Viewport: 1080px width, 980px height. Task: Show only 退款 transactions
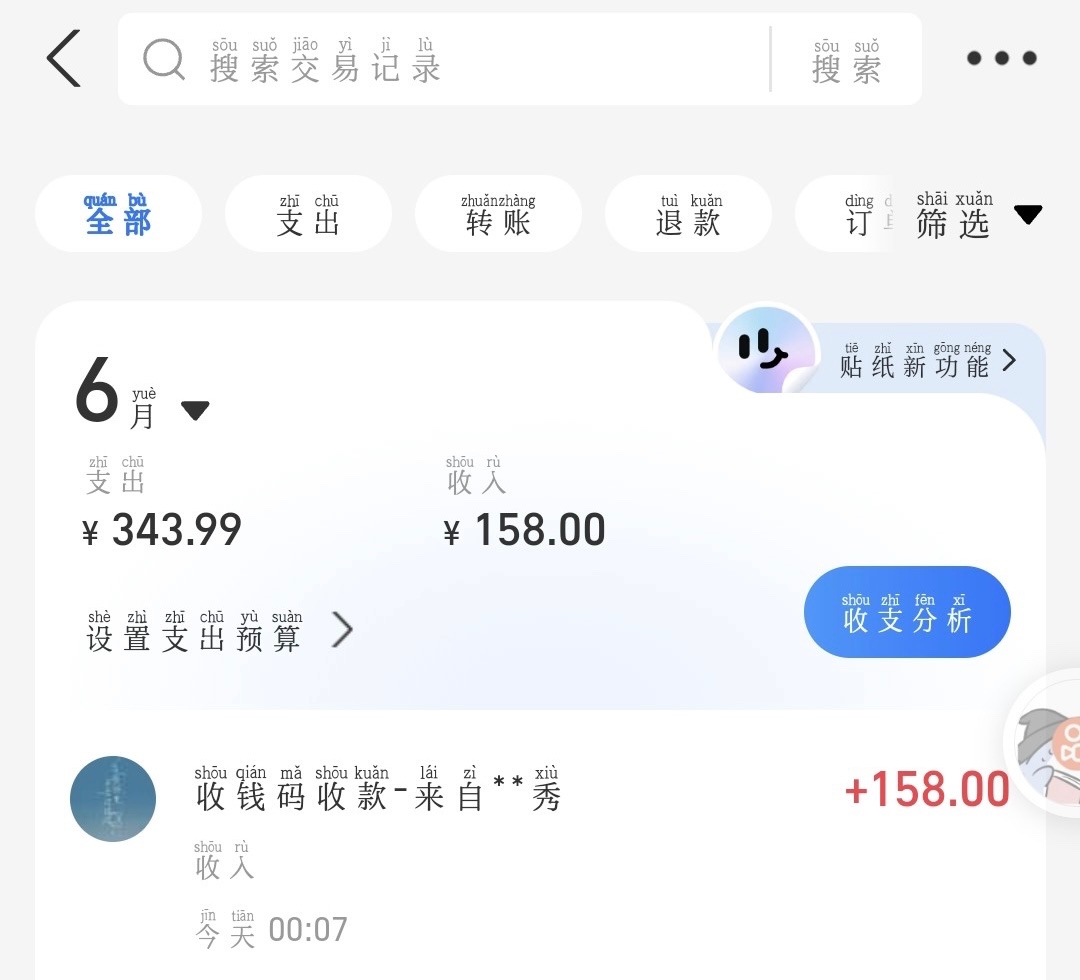(x=688, y=214)
